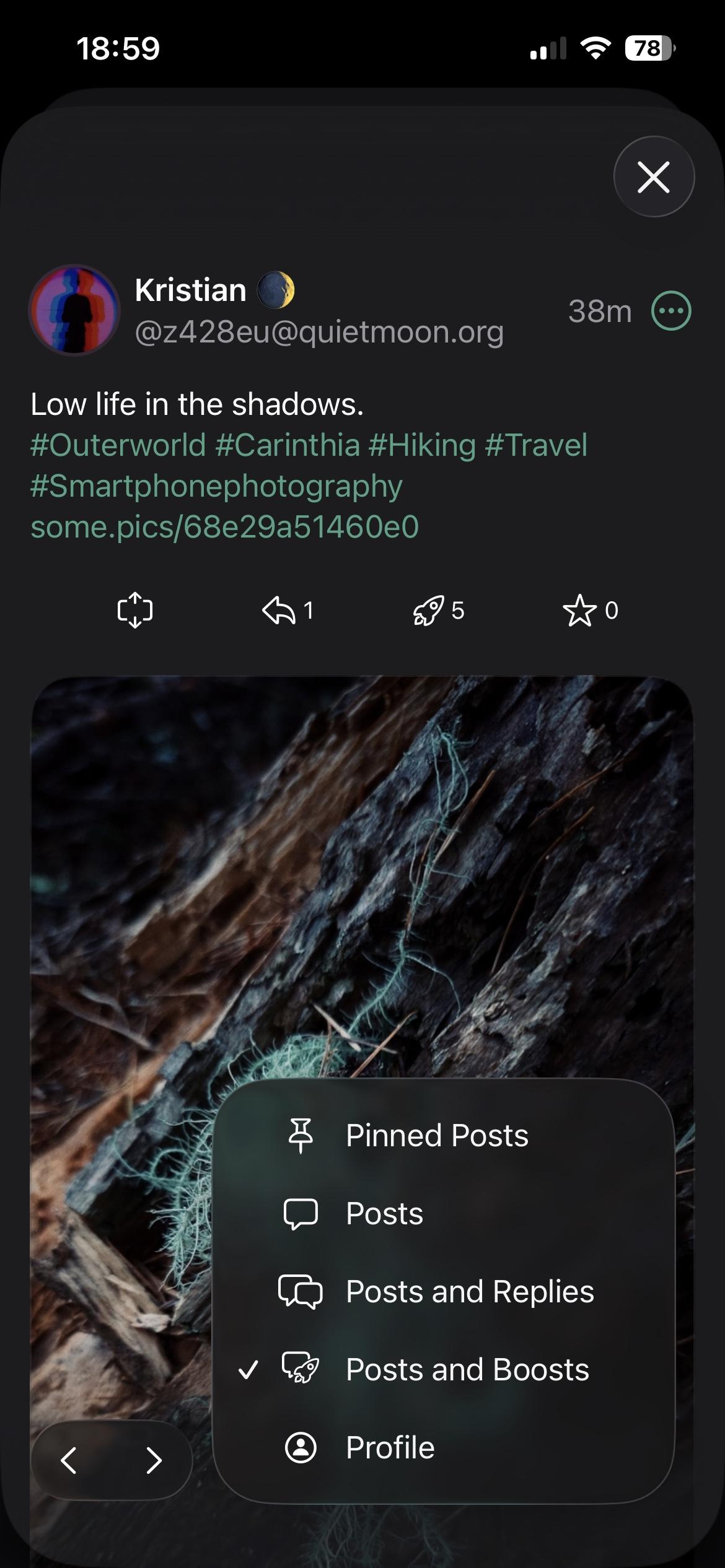Open the some.pics link
This screenshot has height=1568, width=725.
pos(224,527)
